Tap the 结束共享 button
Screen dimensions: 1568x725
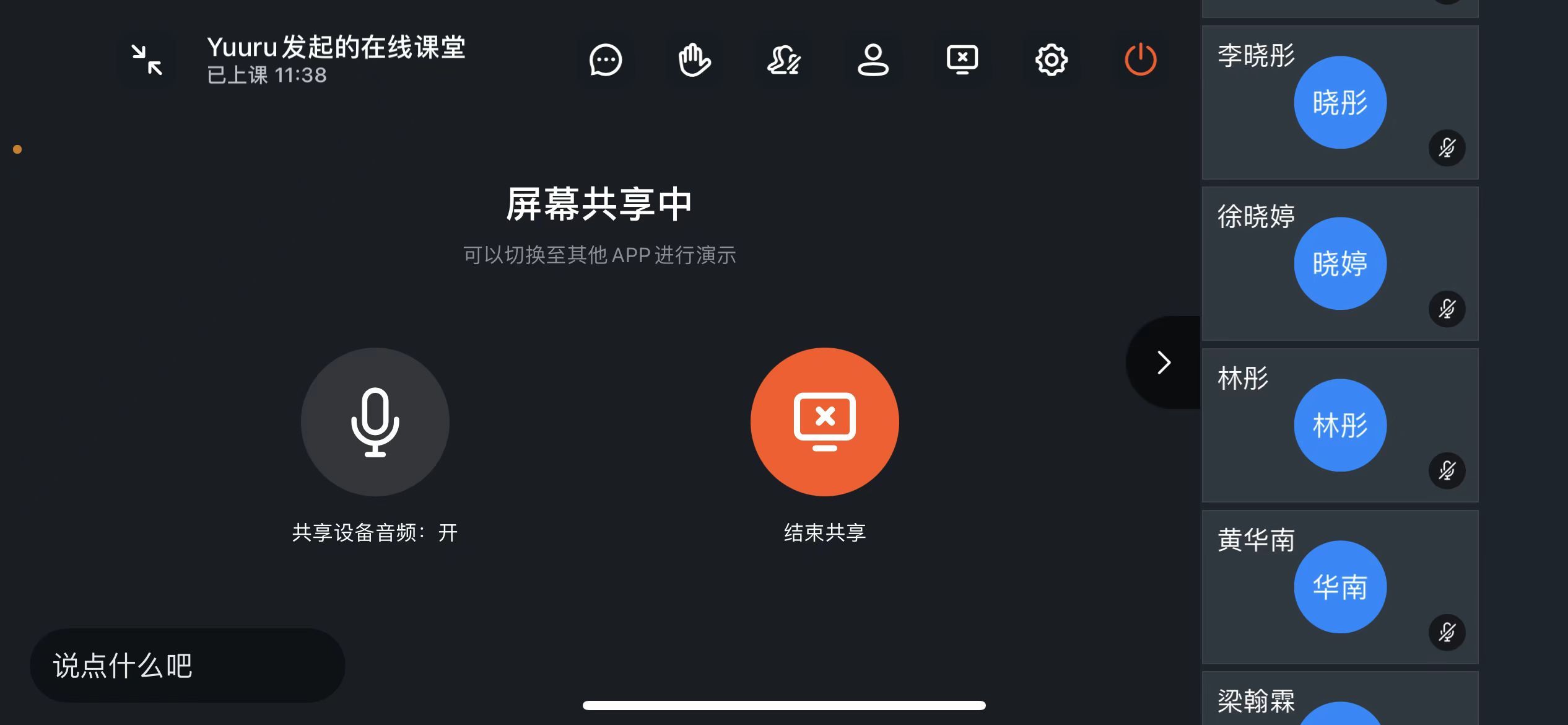click(x=824, y=422)
